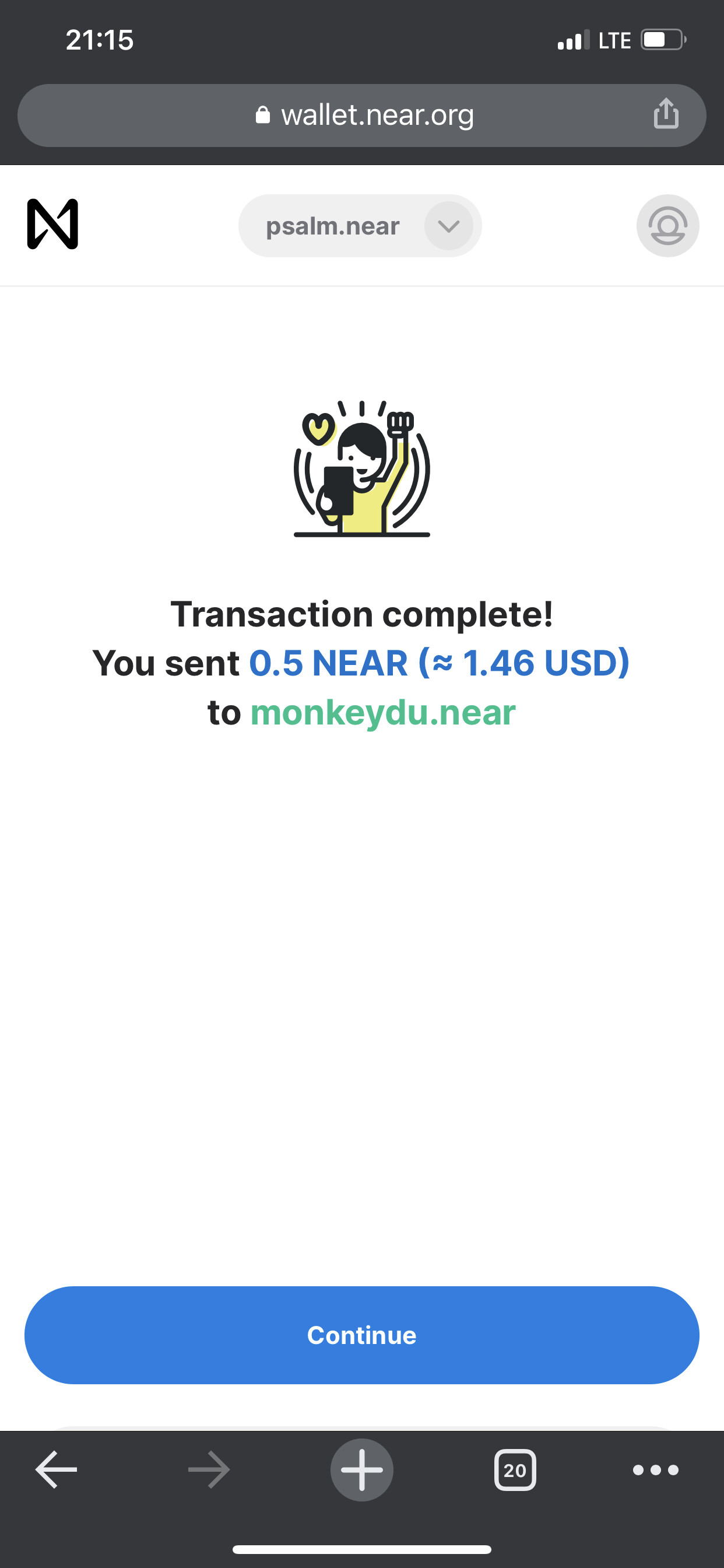Go back to the previous page

click(x=56, y=1470)
